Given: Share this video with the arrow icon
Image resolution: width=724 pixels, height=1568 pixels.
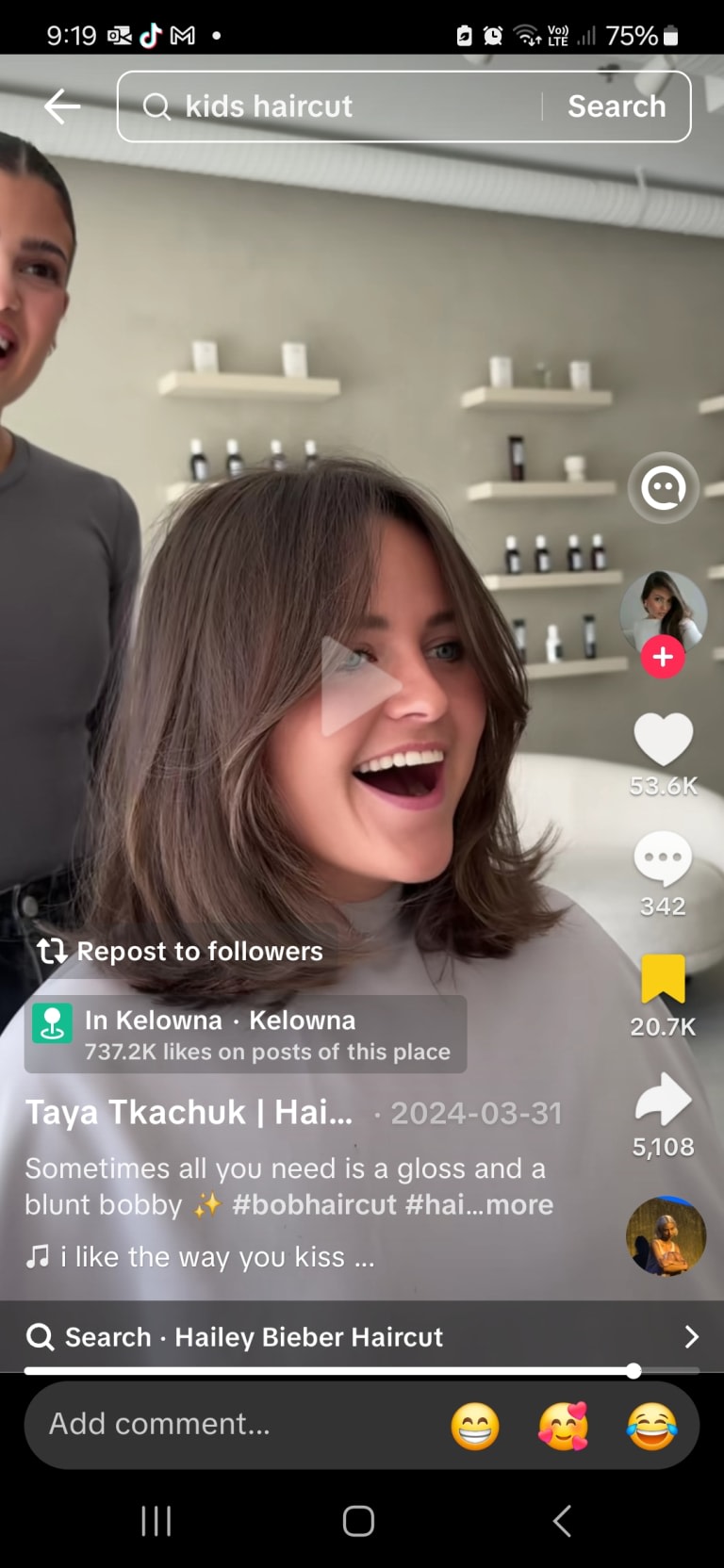Looking at the screenshot, I should 663,1099.
